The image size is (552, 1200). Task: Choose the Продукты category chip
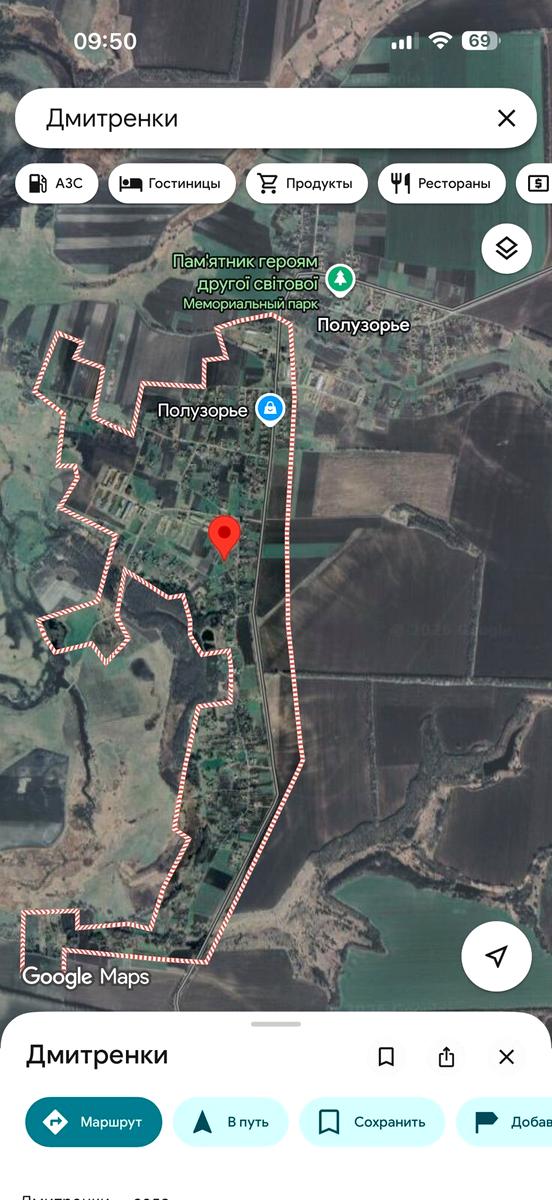click(306, 184)
